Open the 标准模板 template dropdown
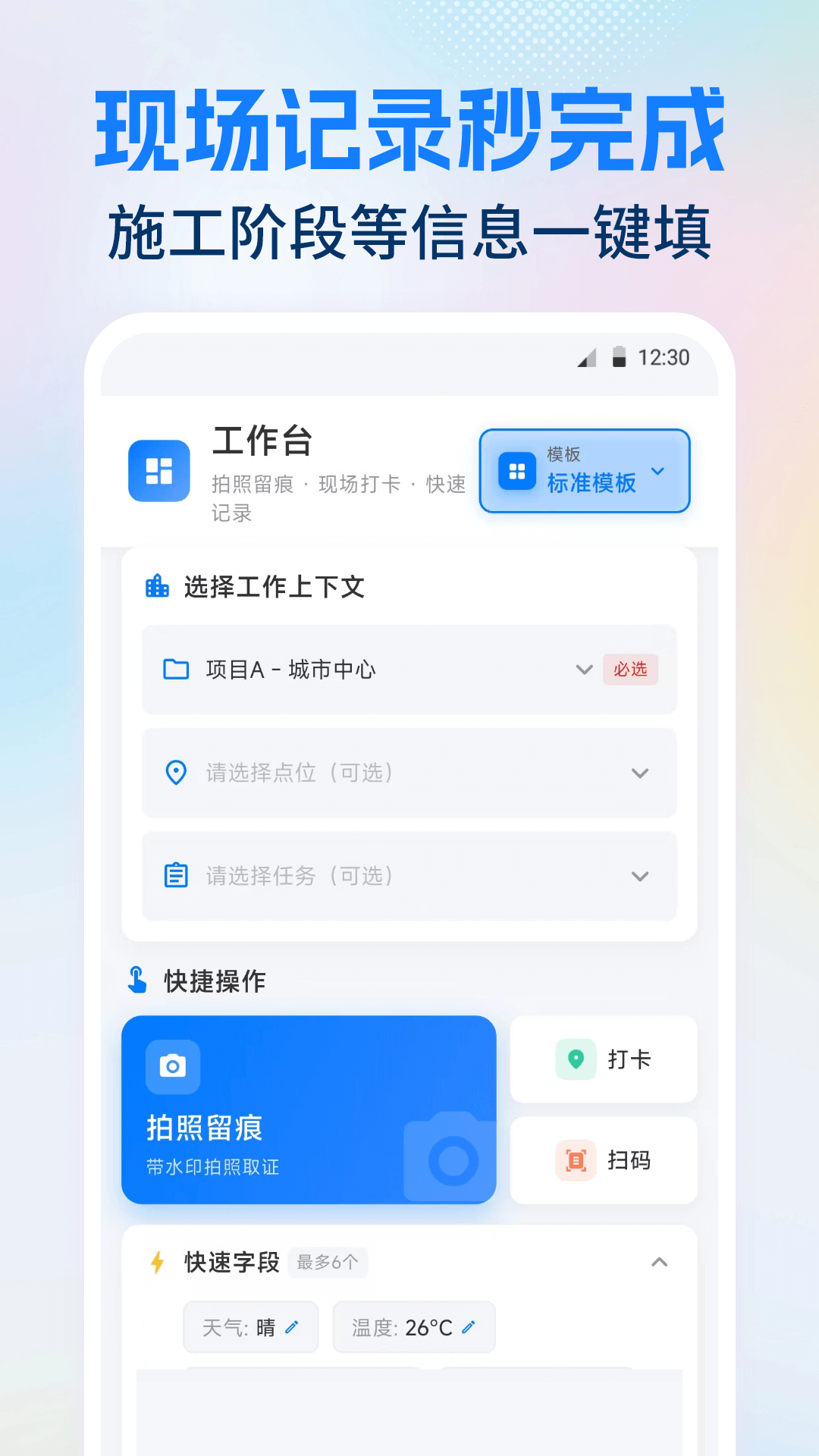 coord(659,472)
